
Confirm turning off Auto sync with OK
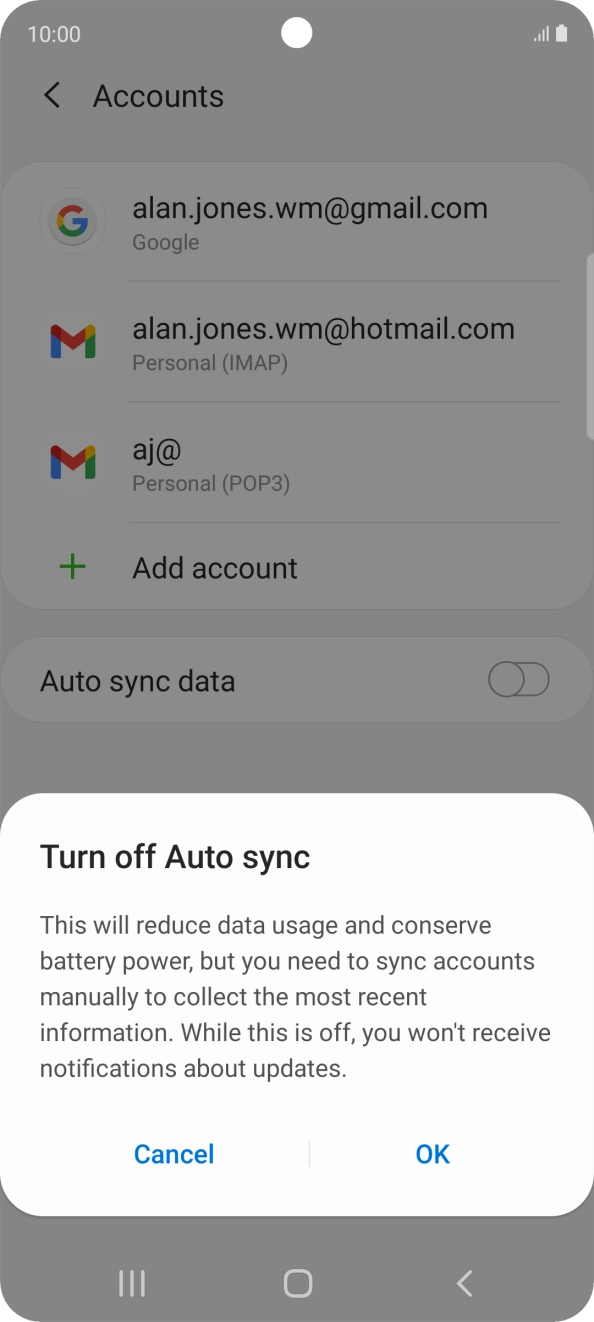coord(432,1154)
